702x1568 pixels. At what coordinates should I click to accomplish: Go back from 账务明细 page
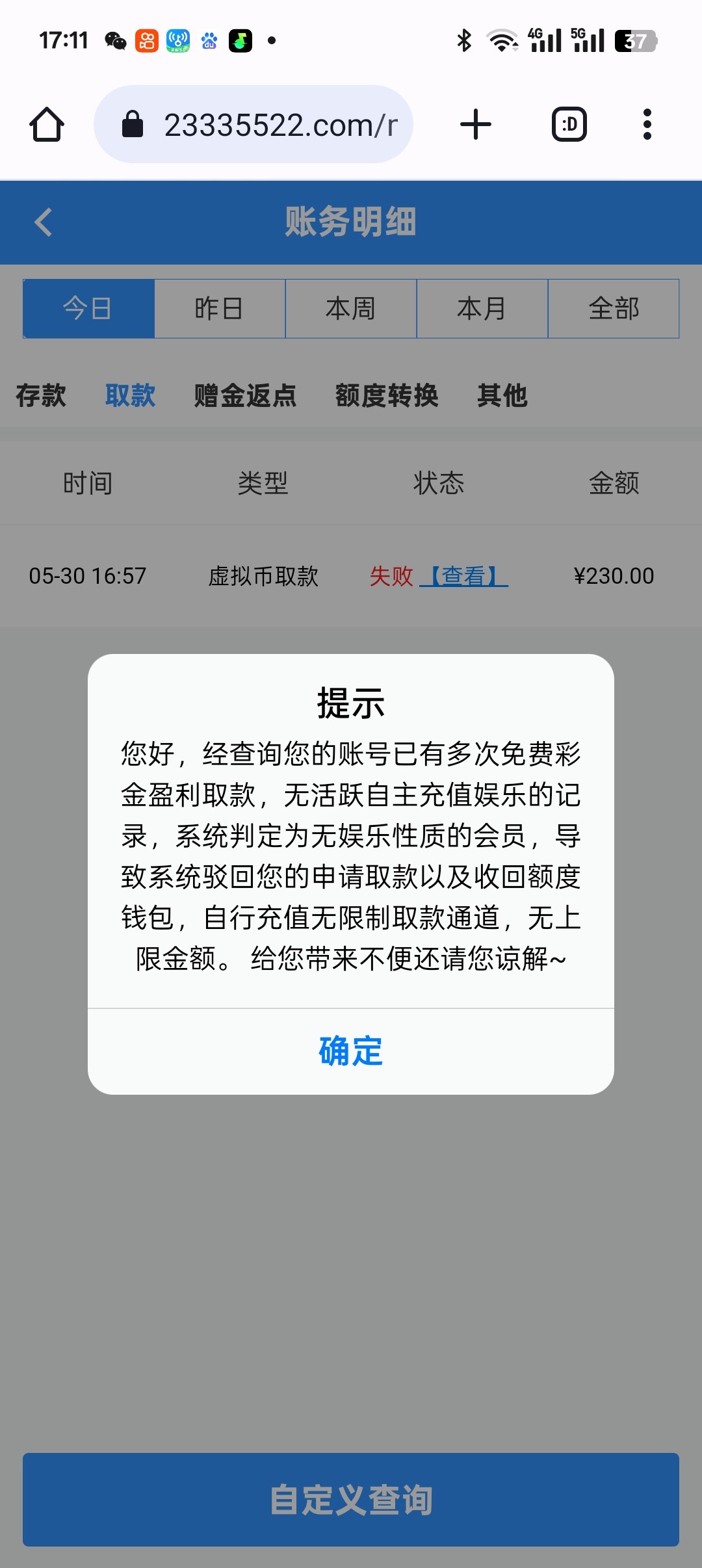(44, 222)
